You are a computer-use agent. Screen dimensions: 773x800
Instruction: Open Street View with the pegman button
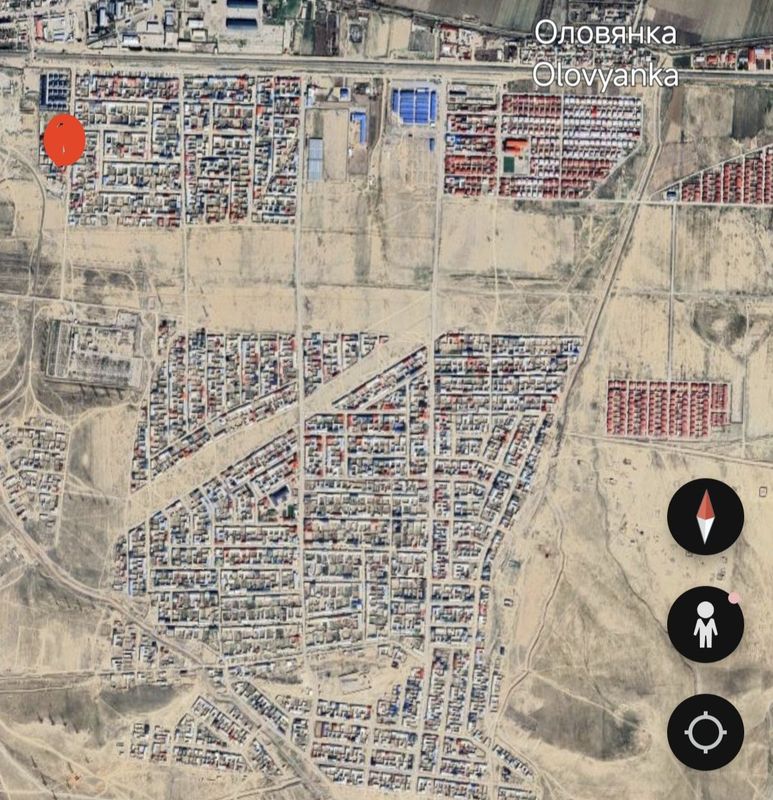tap(705, 625)
